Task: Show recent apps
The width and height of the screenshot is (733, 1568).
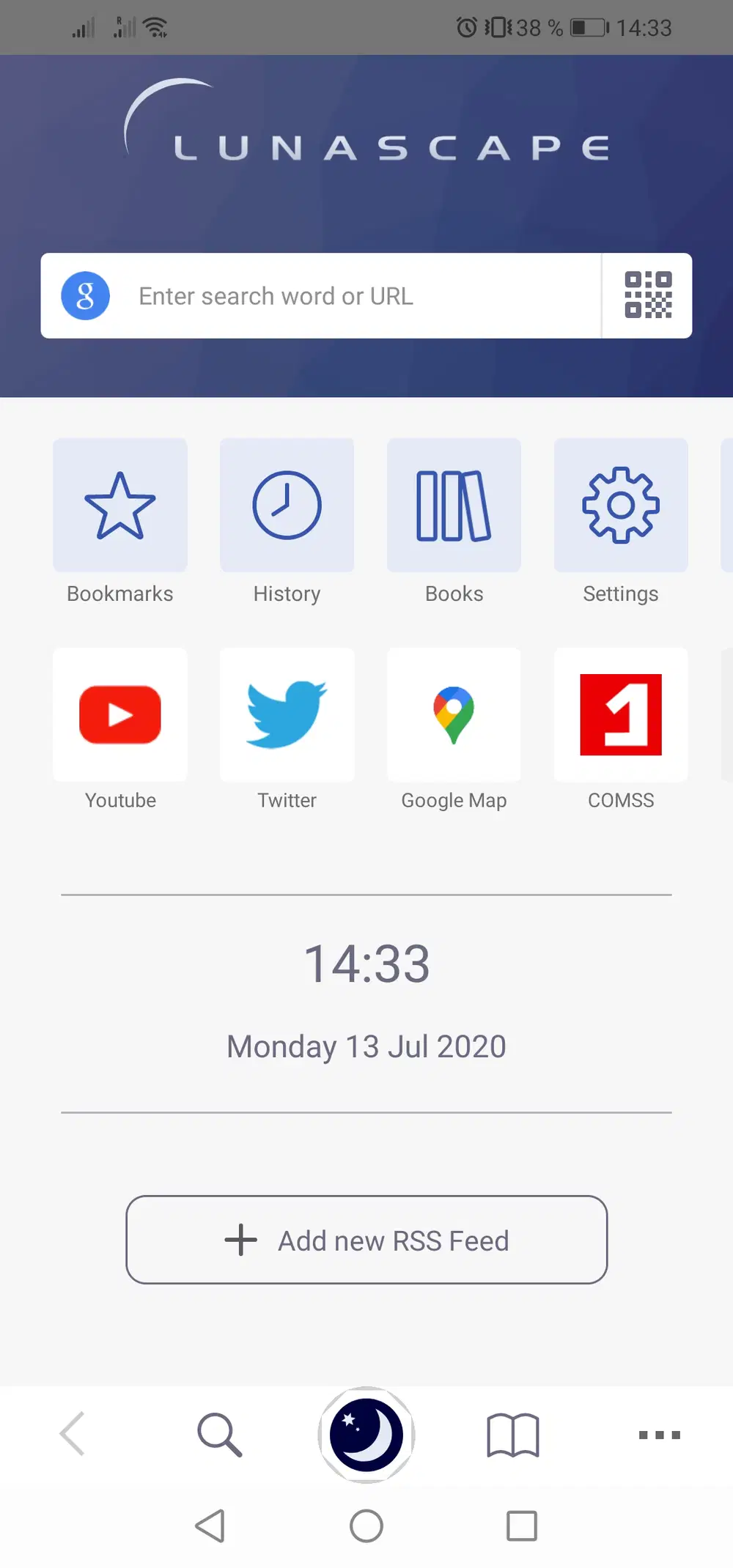Action: 521,1526
